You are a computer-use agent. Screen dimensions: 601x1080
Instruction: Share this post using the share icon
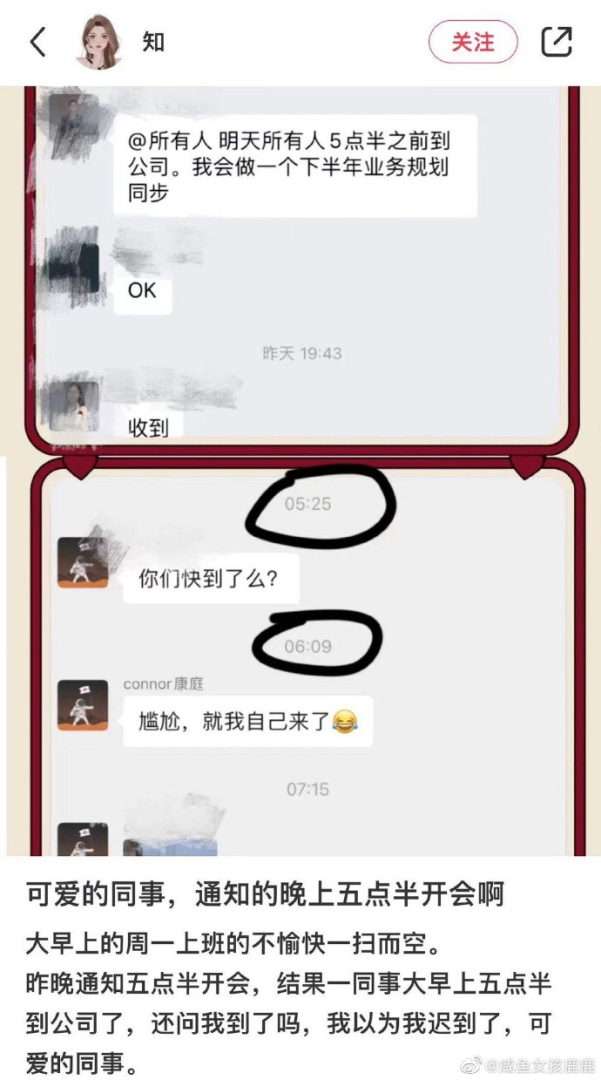pos(556,42)
